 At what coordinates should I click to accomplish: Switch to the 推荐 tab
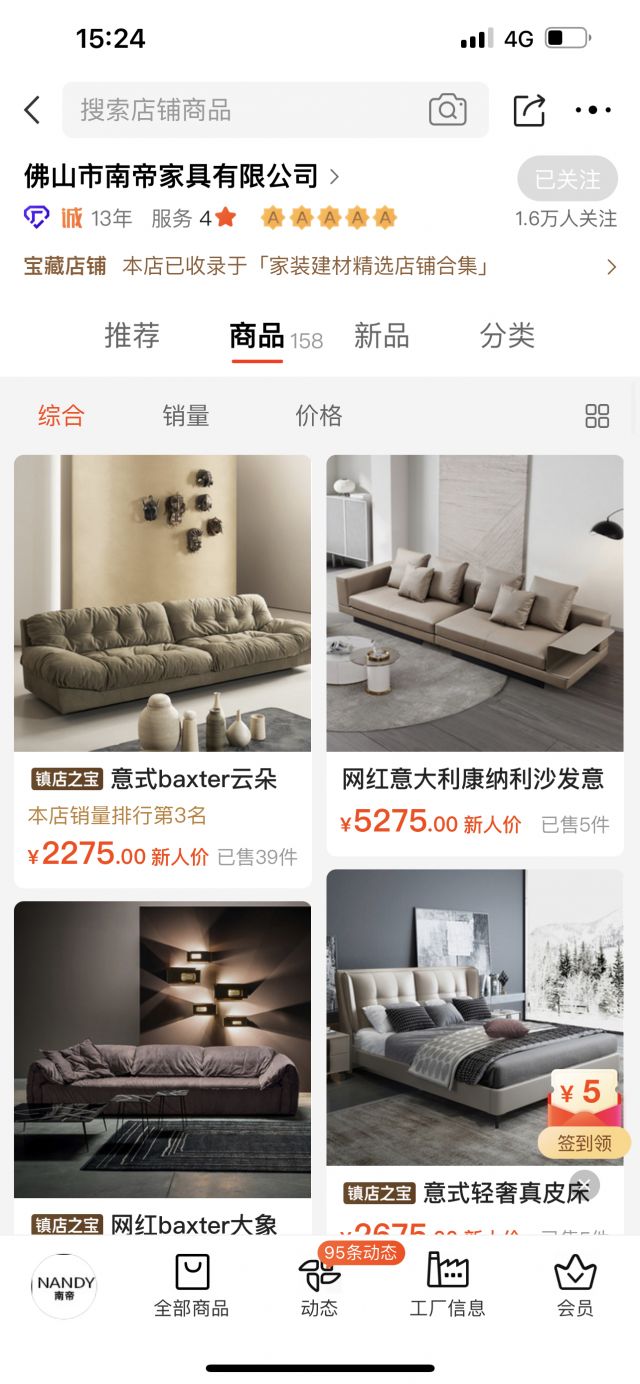(x=132, y=336)
